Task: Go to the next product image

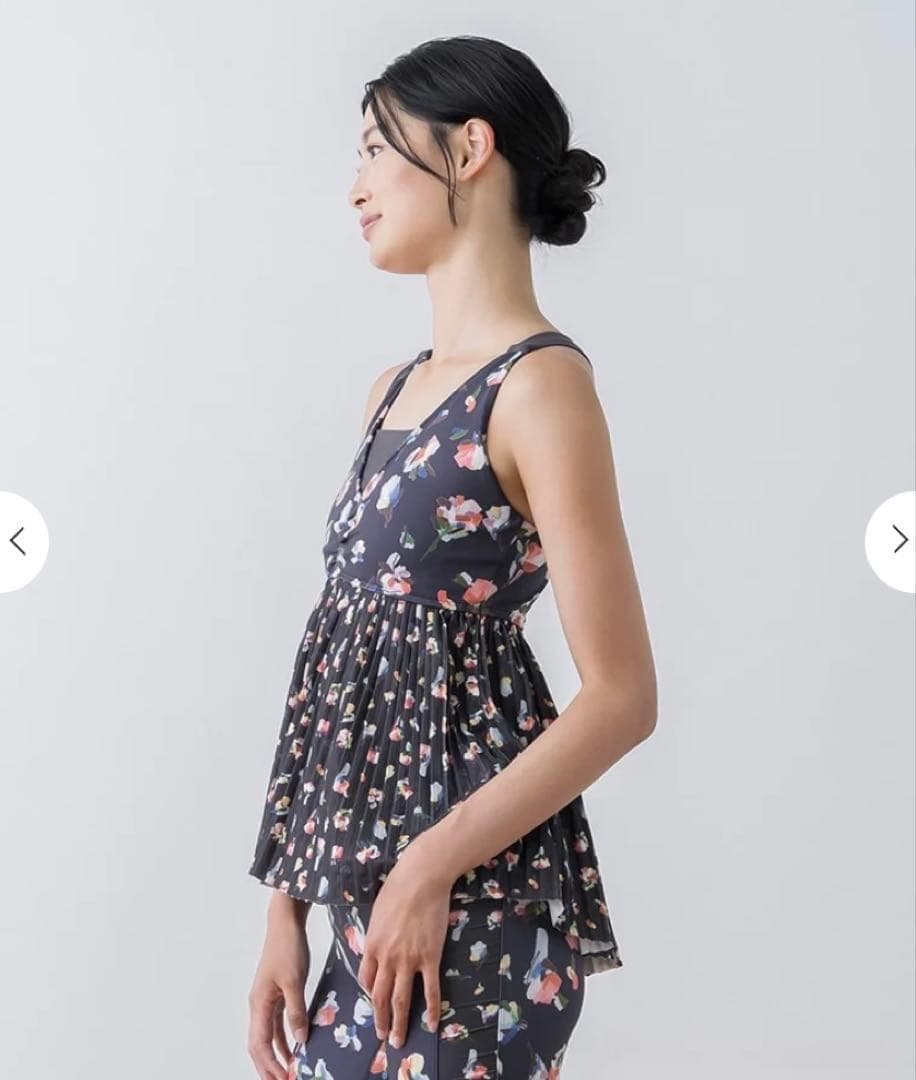Action: [896, 541]
